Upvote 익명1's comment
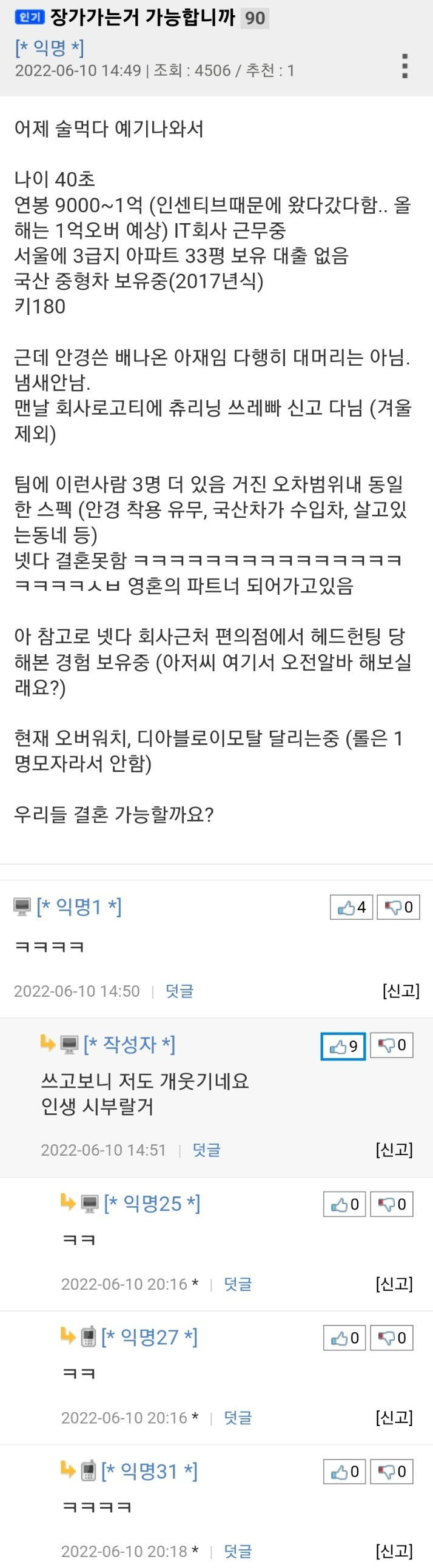 click(351, 907)
